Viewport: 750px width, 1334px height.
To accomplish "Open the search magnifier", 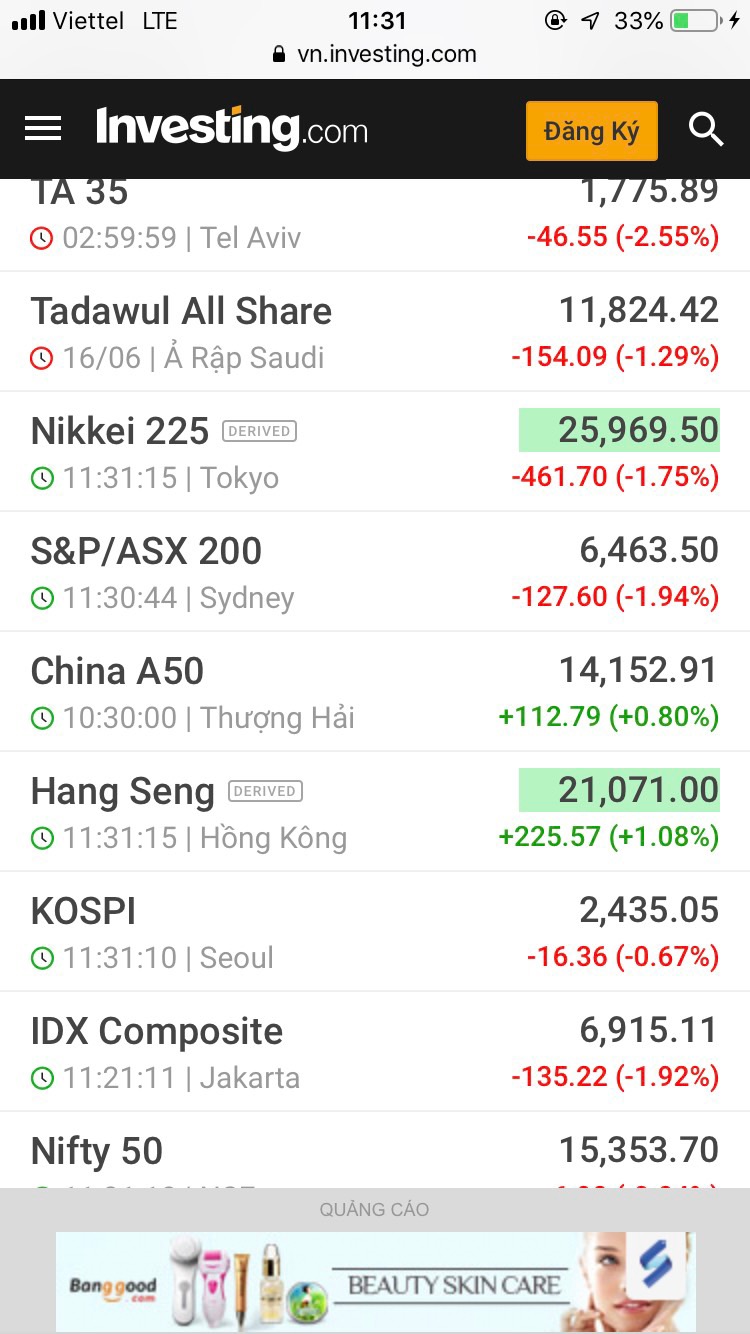I will [705, 130].
